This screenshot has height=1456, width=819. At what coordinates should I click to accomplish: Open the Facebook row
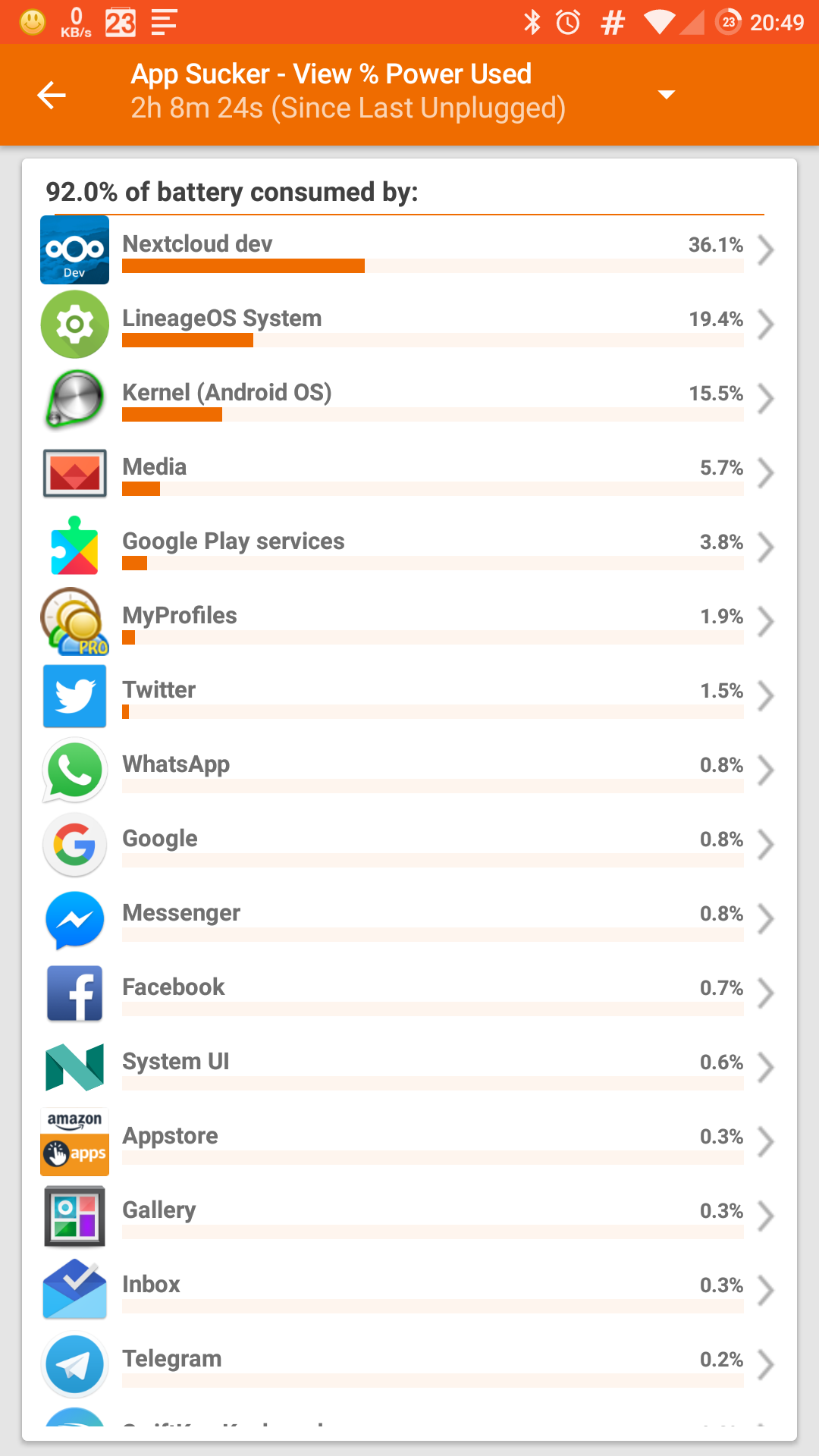pyautogui.click(x=409, y=993)
